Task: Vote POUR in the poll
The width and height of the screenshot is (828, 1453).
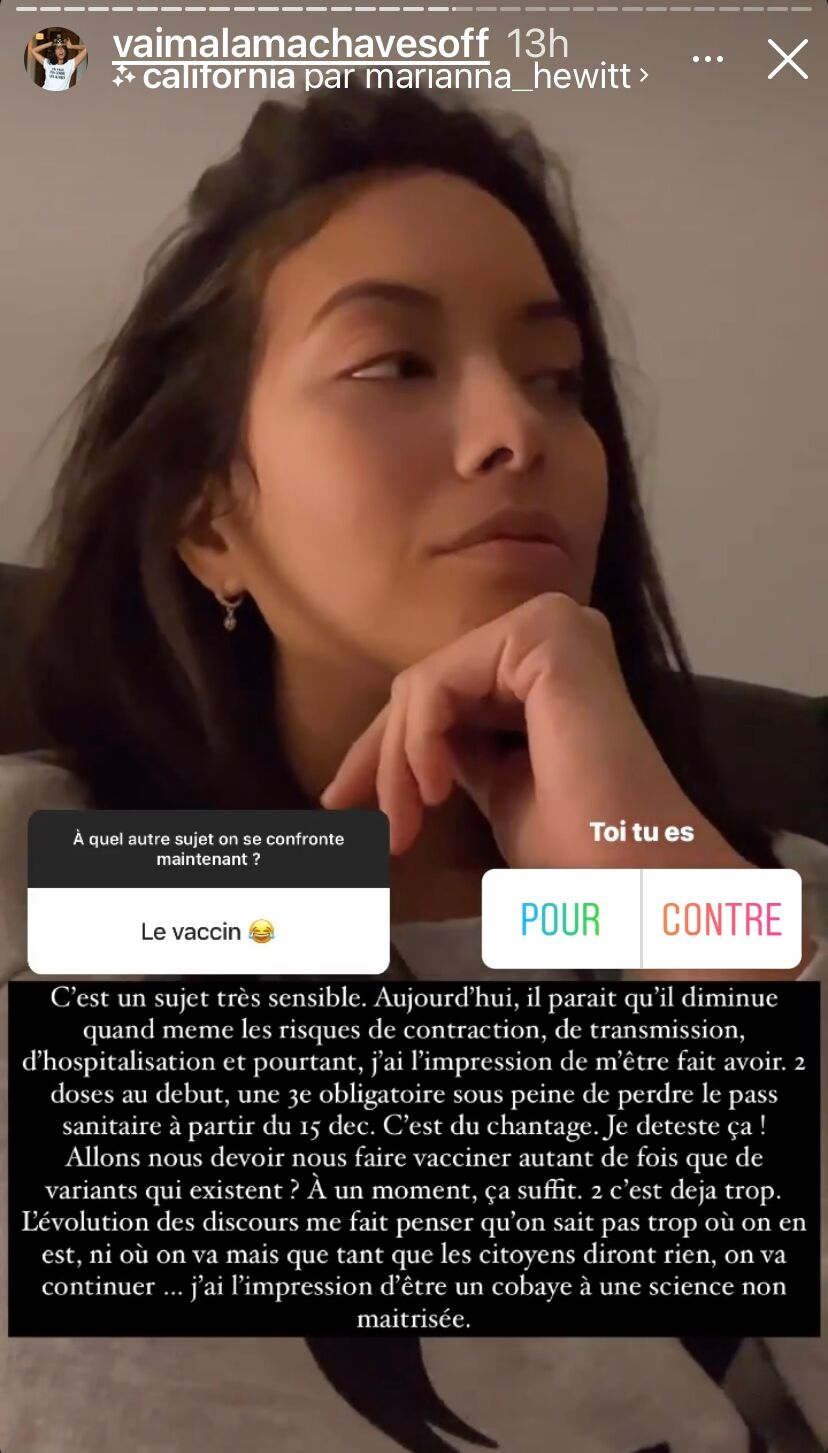Action: (561, 919)
